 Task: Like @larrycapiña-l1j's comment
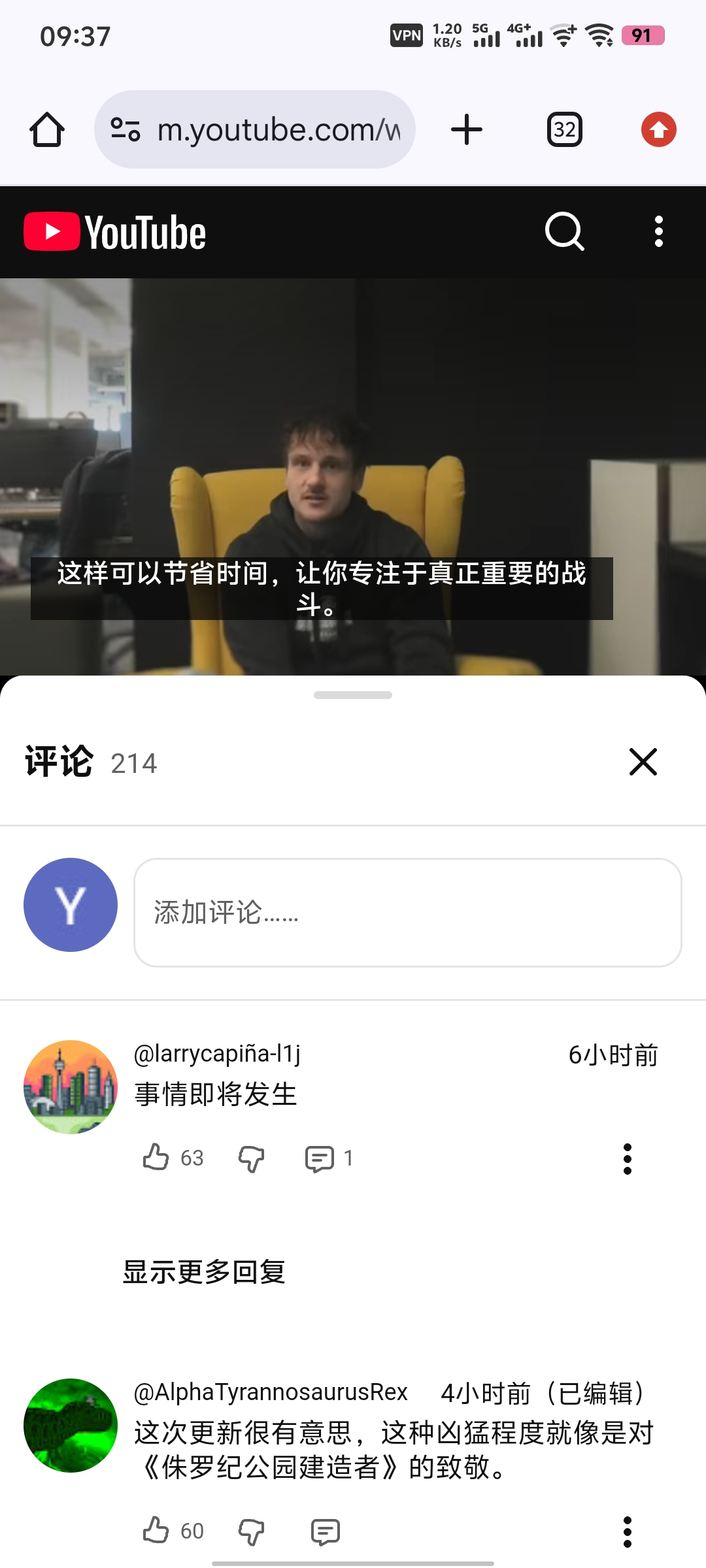coord(157,1157)
